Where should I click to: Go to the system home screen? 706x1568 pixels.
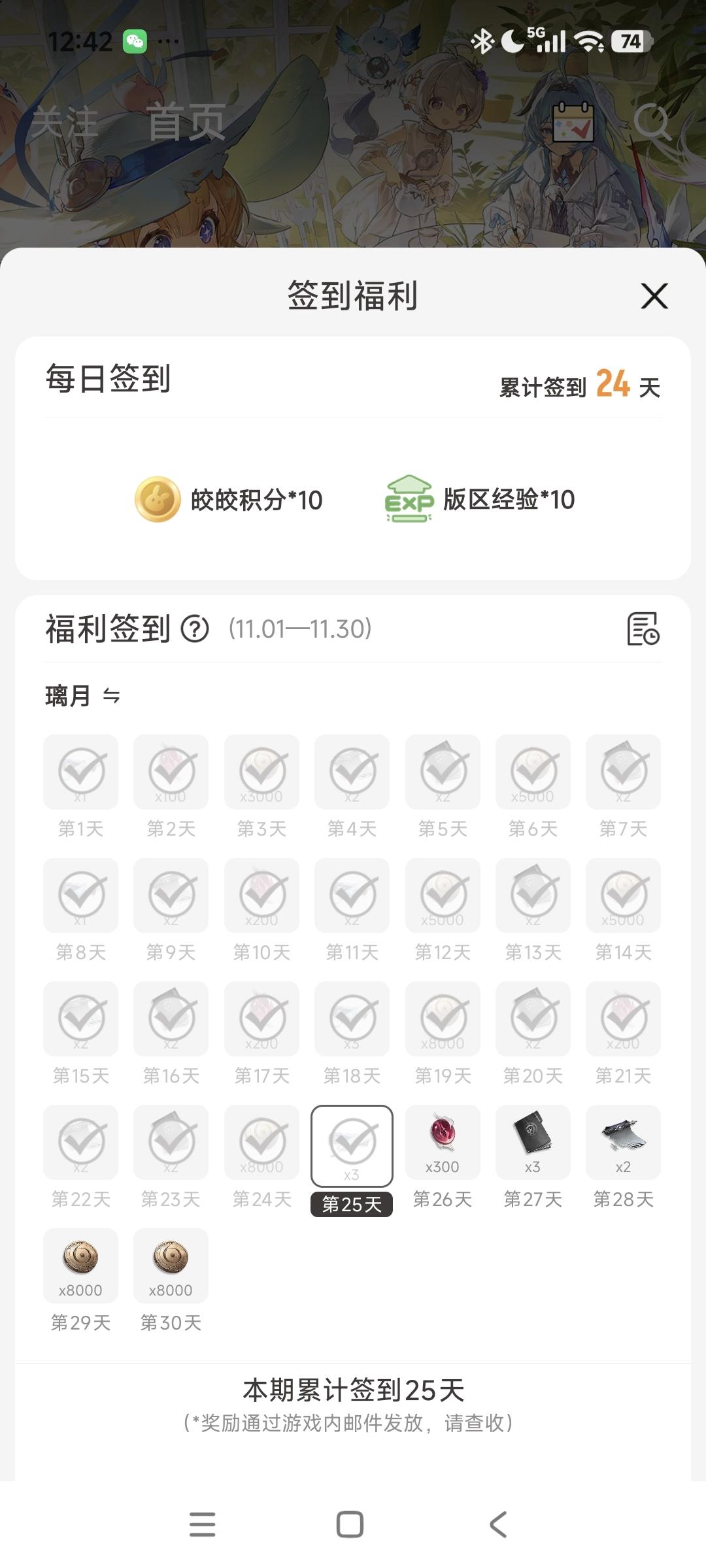click(x=350, y=1524)
